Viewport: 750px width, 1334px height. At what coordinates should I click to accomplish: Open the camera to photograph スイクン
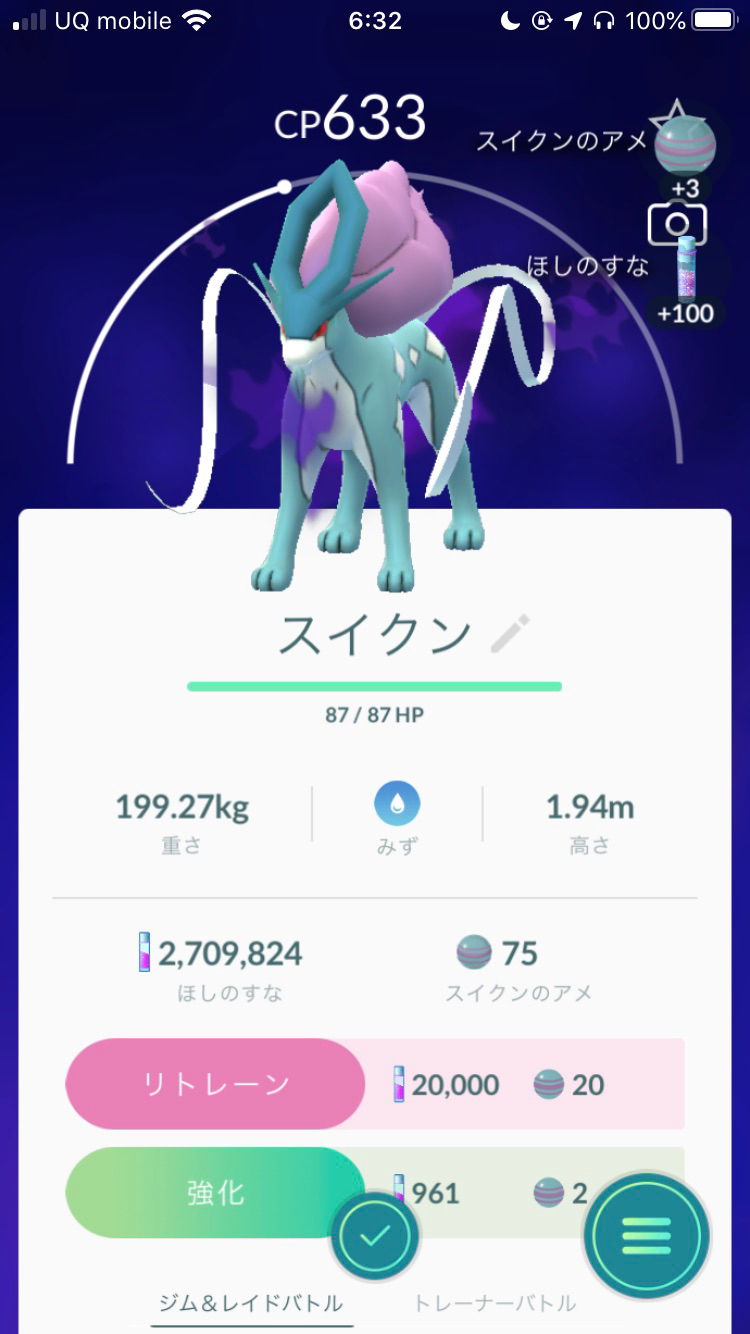pyautogui.click(x=677, y=224)
